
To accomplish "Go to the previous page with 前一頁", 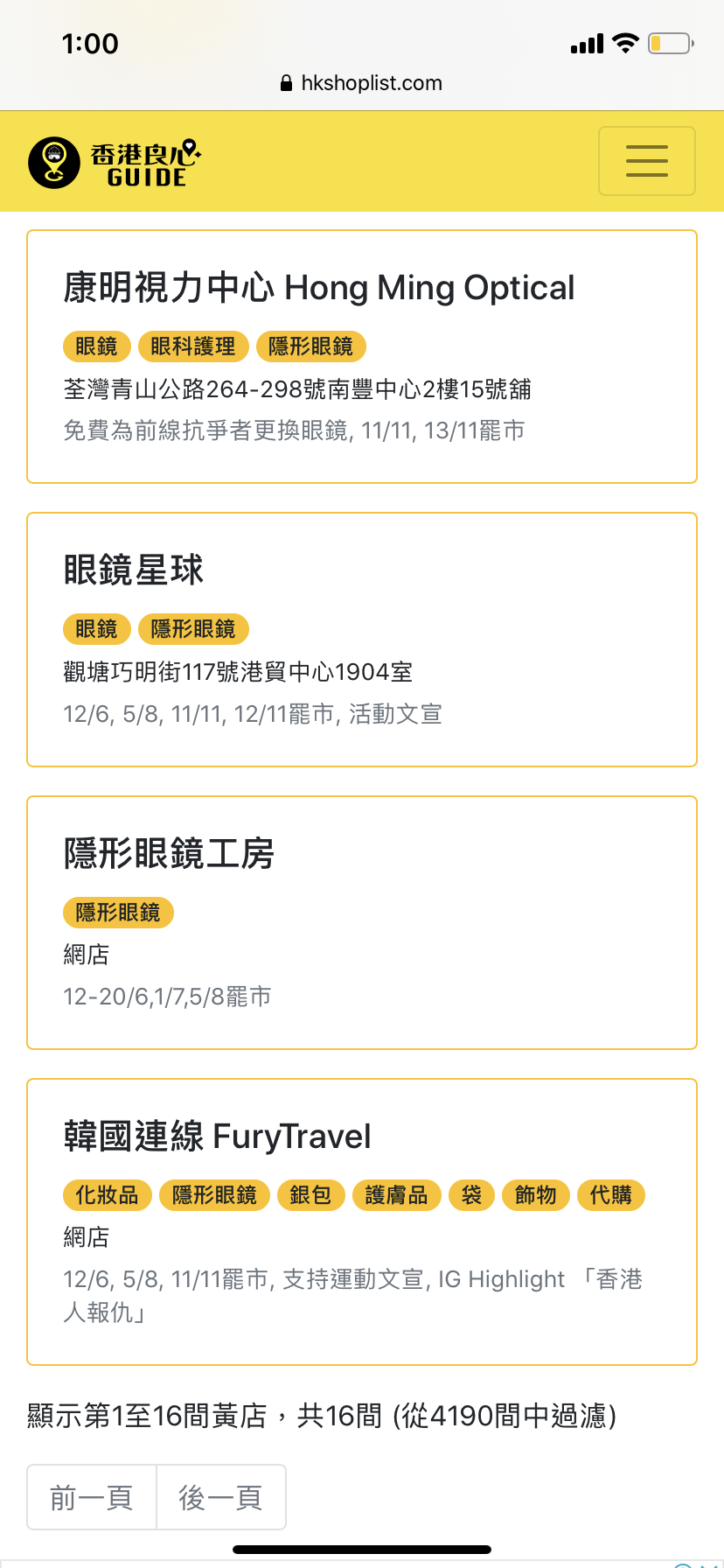I will tap(92, 1497).
